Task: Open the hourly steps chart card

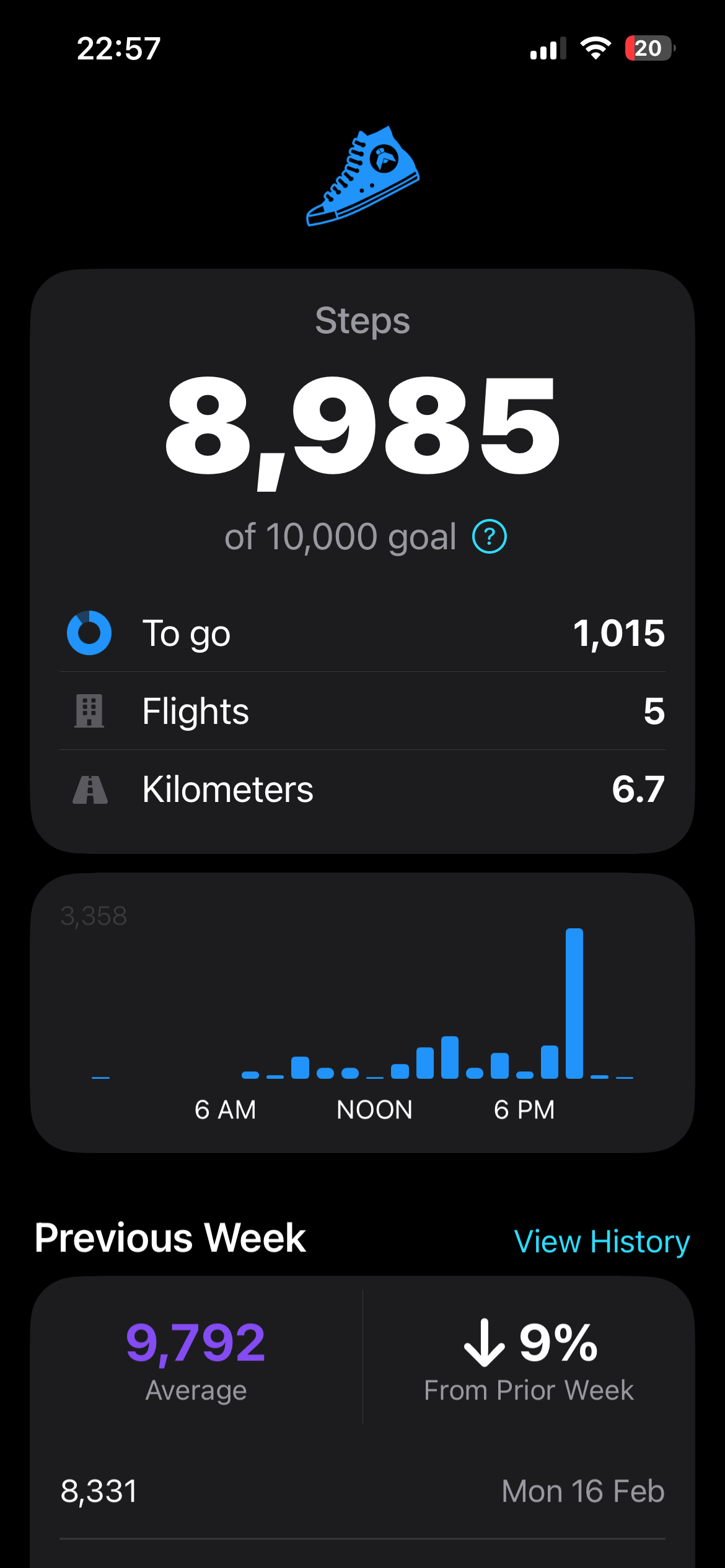Action: coord(362,1013)
